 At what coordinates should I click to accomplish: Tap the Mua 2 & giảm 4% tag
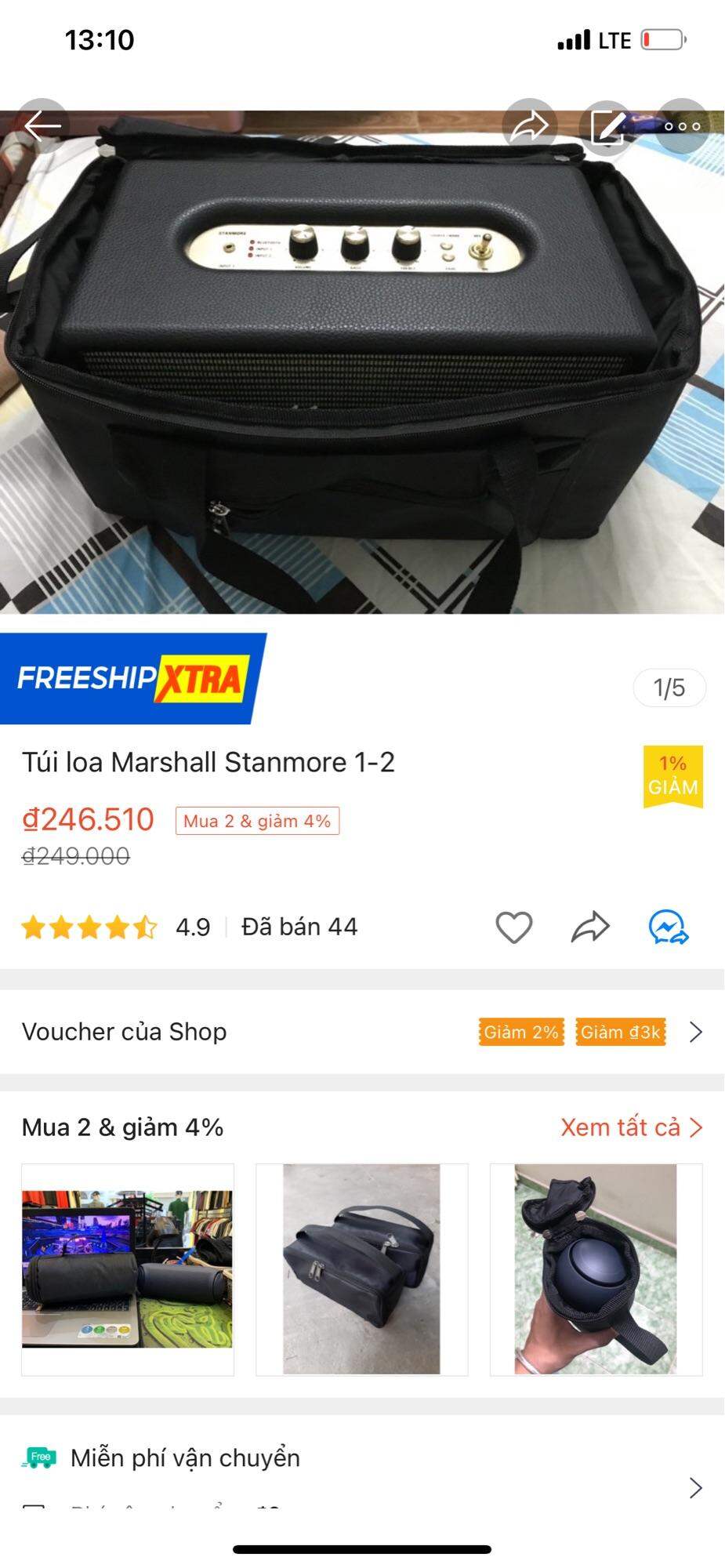coord(257,821)
